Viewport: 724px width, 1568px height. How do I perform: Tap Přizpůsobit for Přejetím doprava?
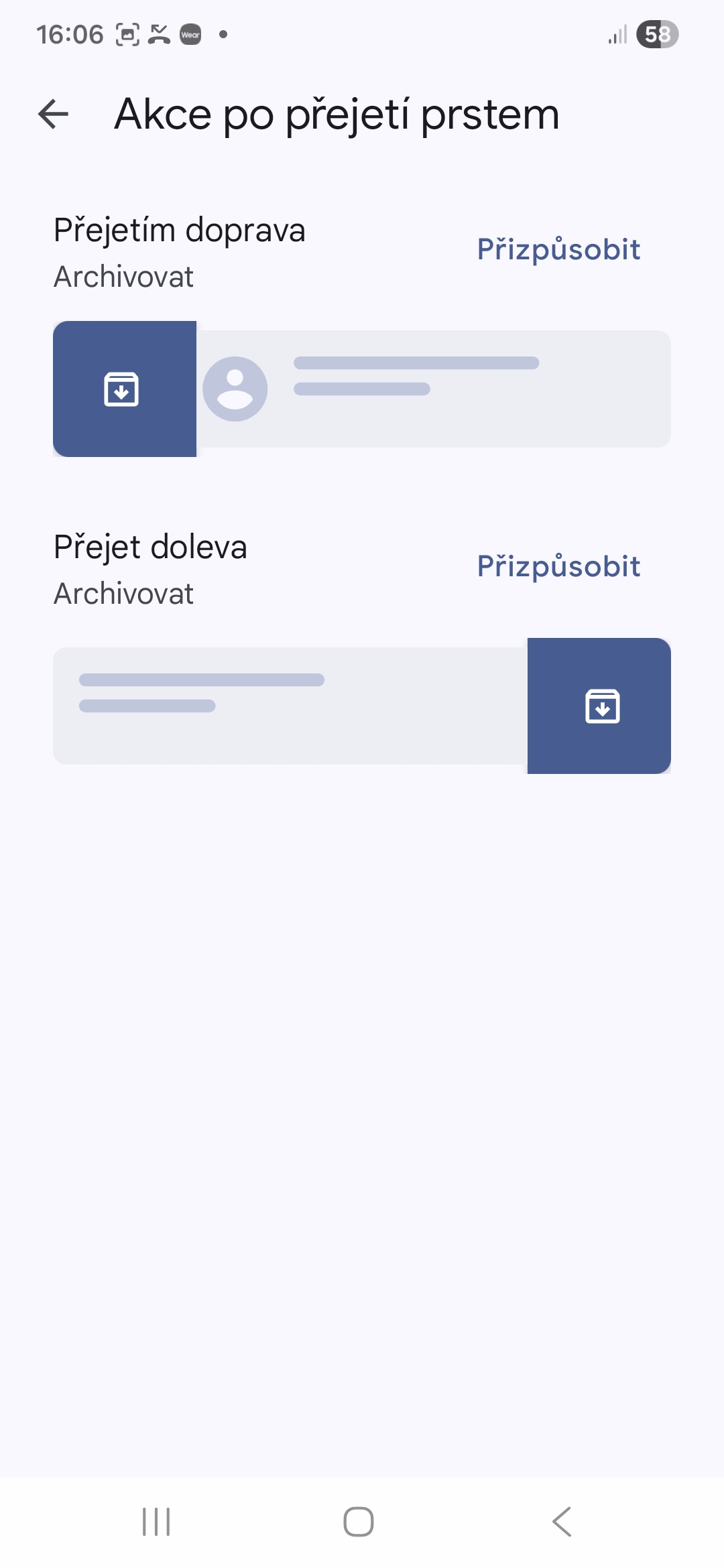[558, 249]
